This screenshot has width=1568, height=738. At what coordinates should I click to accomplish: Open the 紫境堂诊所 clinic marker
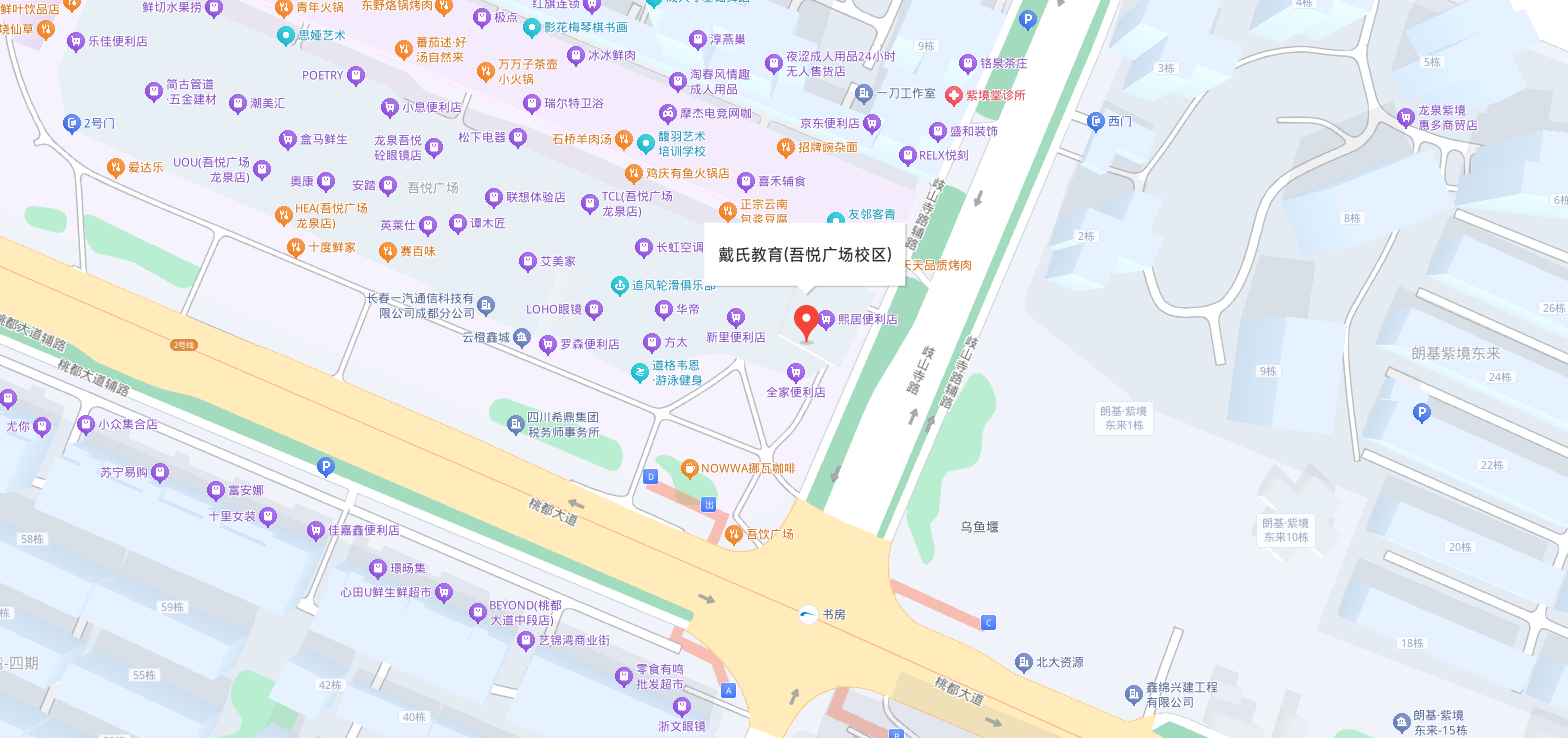click(x=953, y=95)
